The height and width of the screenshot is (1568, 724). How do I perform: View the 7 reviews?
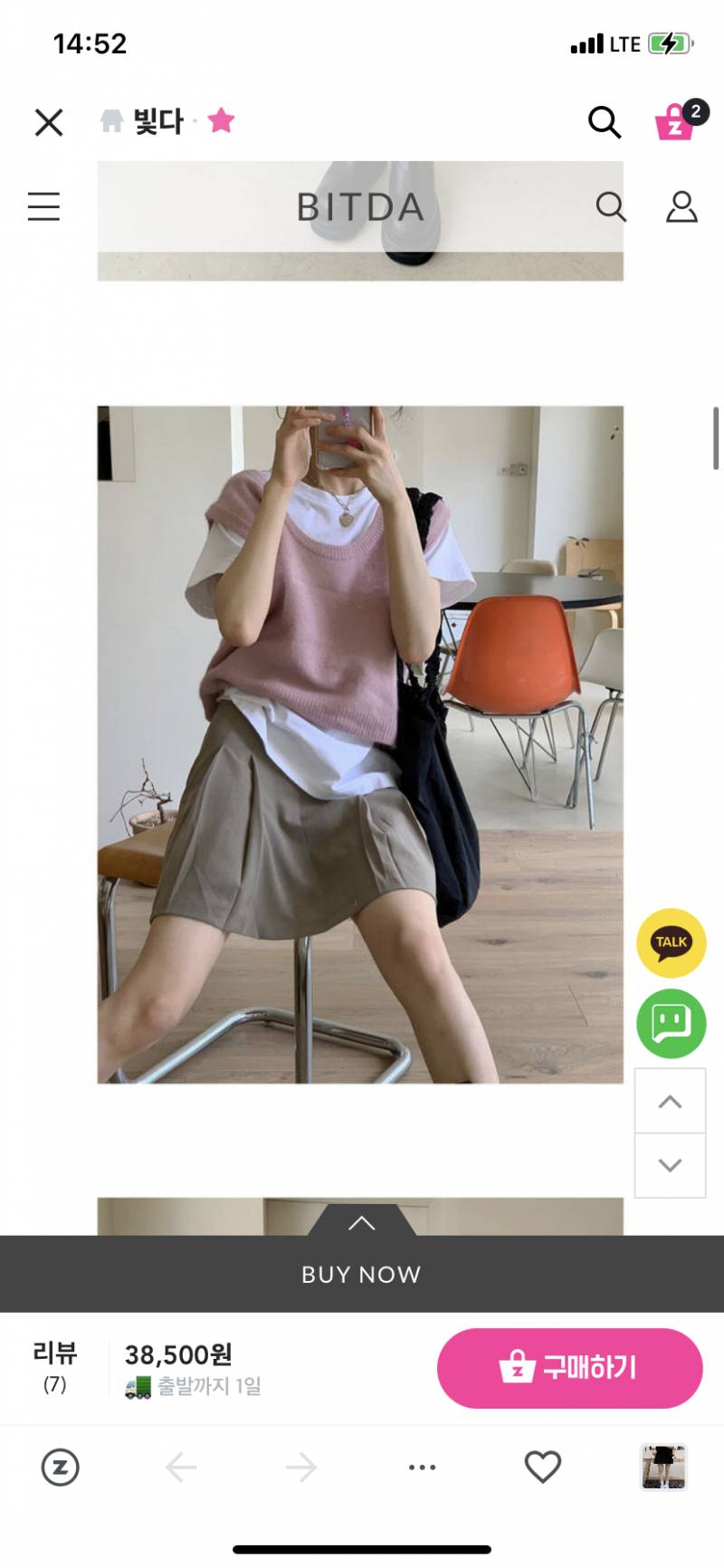55,1366
